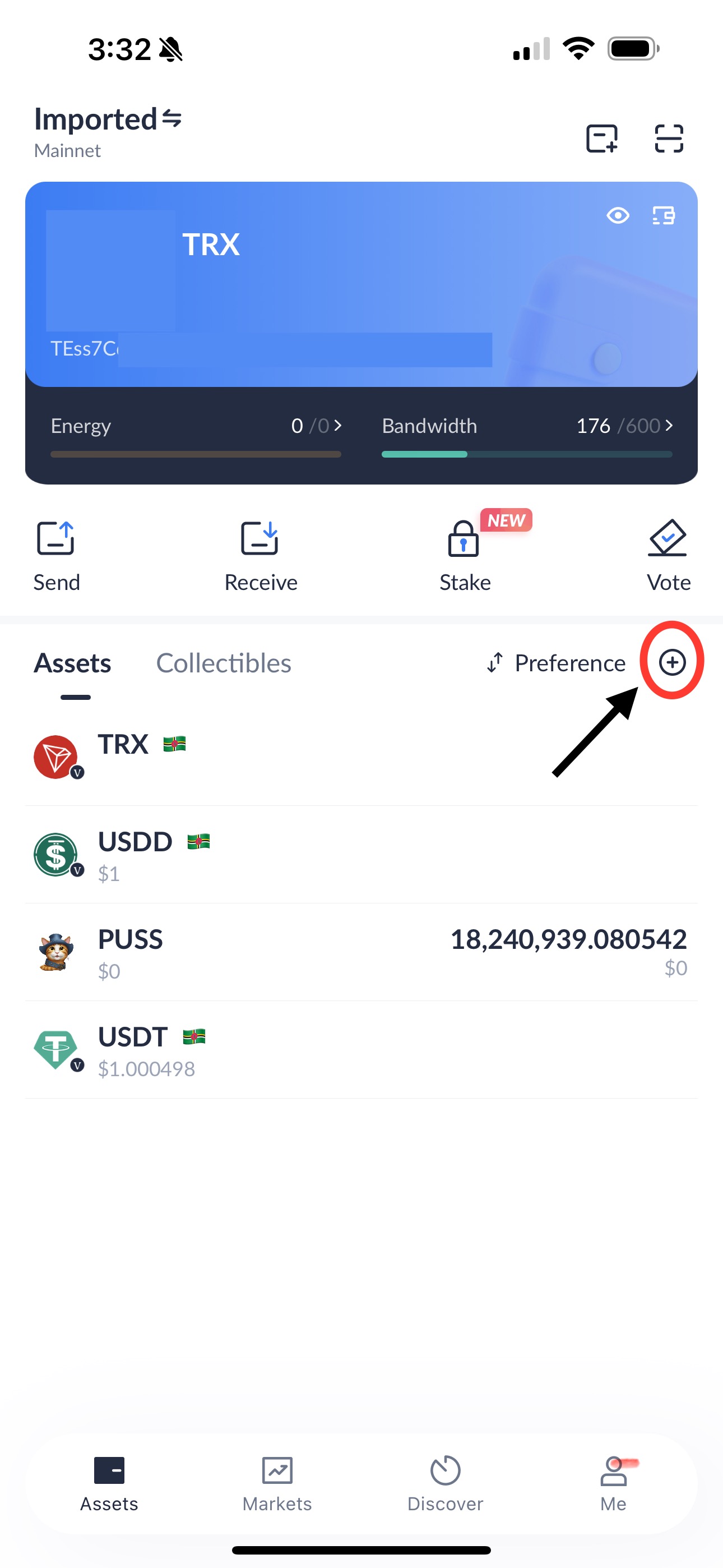View Energy resource details

[x=196, y=426]
